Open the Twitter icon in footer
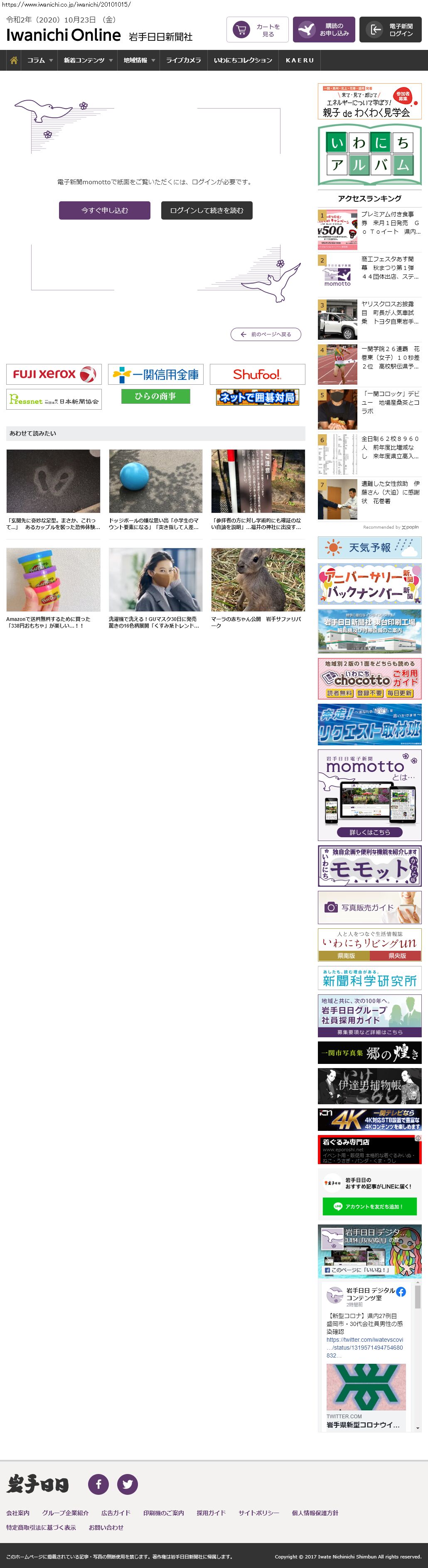Viewport: 428px width, 1568px height. tap(128, 1484)
